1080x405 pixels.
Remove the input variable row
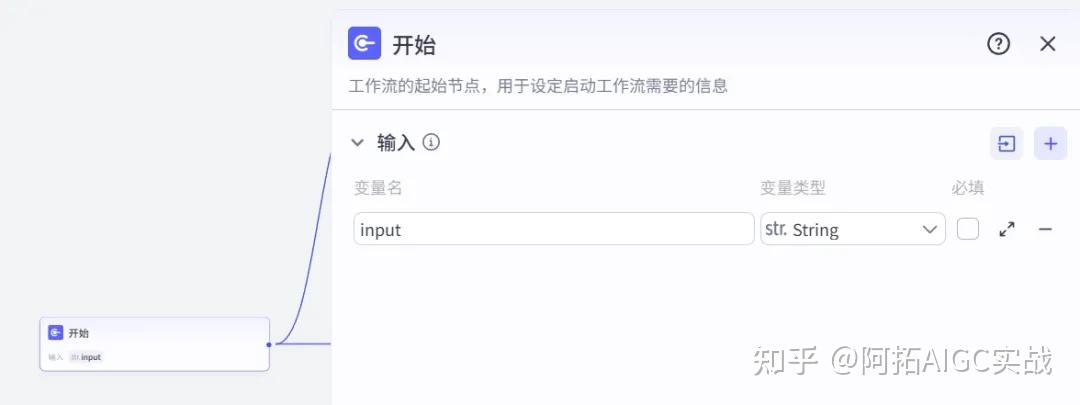click(1045, 229)
